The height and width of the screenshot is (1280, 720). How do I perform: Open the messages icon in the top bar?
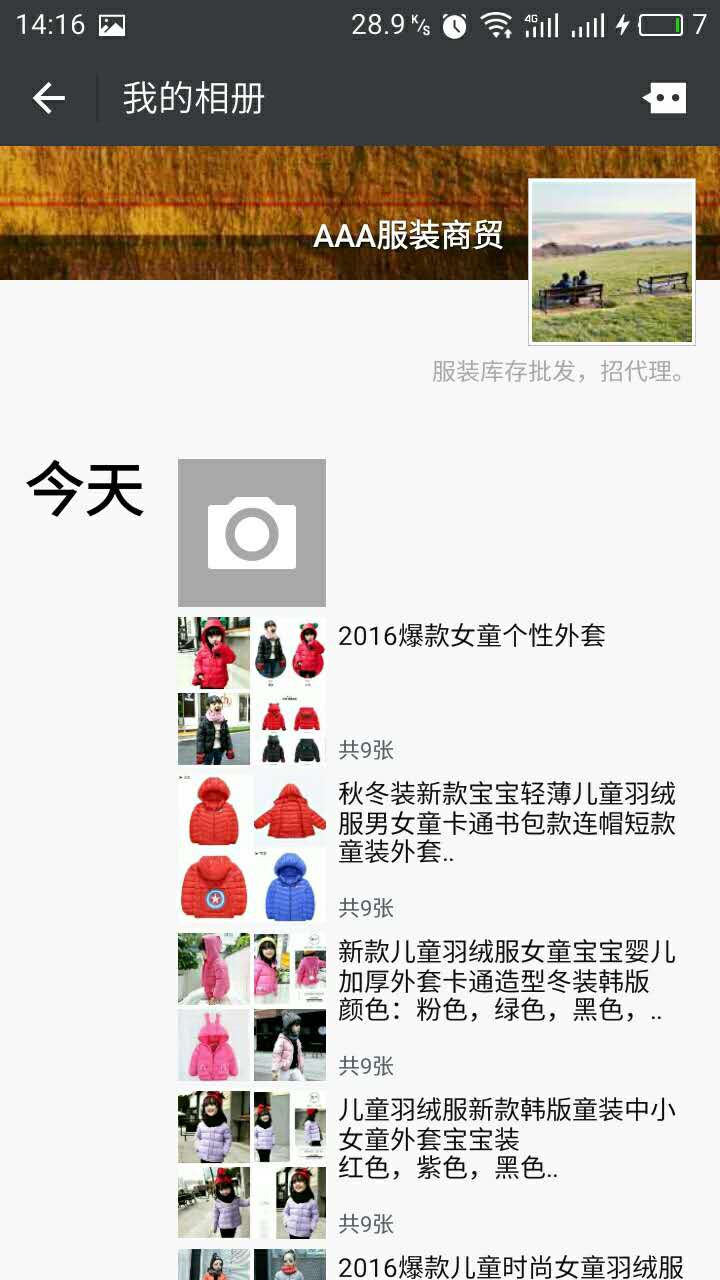pos(665,98)
